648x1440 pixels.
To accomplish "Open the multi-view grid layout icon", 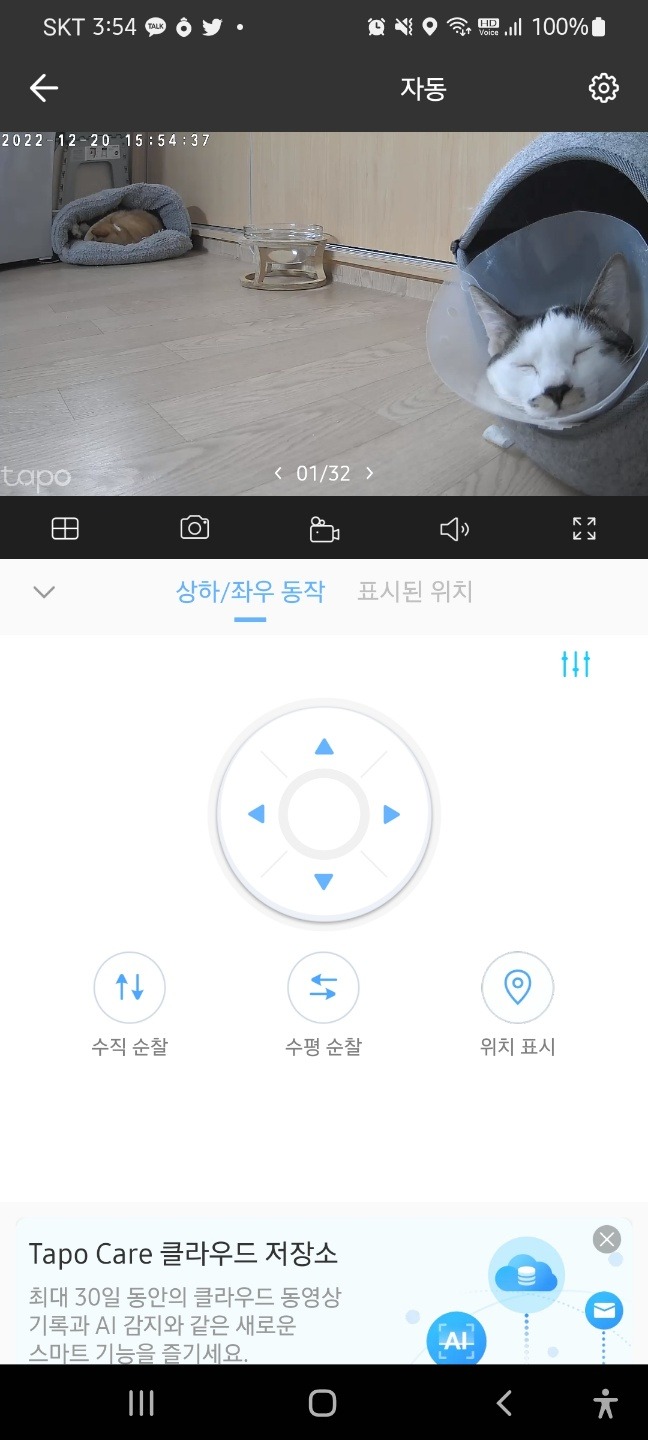I will [x=65, y=528].
